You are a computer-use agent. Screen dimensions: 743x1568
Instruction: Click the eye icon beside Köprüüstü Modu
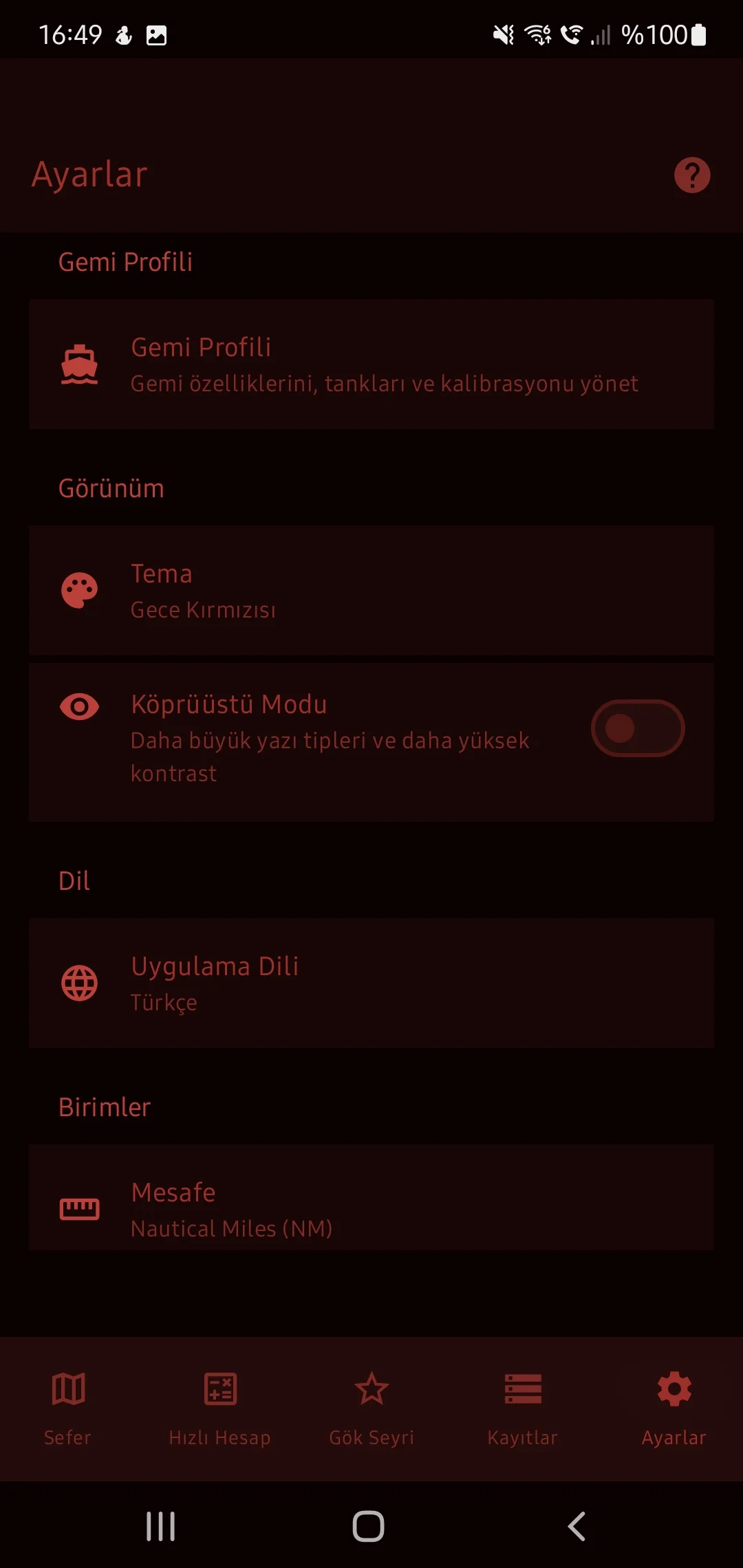coord(80,706)
